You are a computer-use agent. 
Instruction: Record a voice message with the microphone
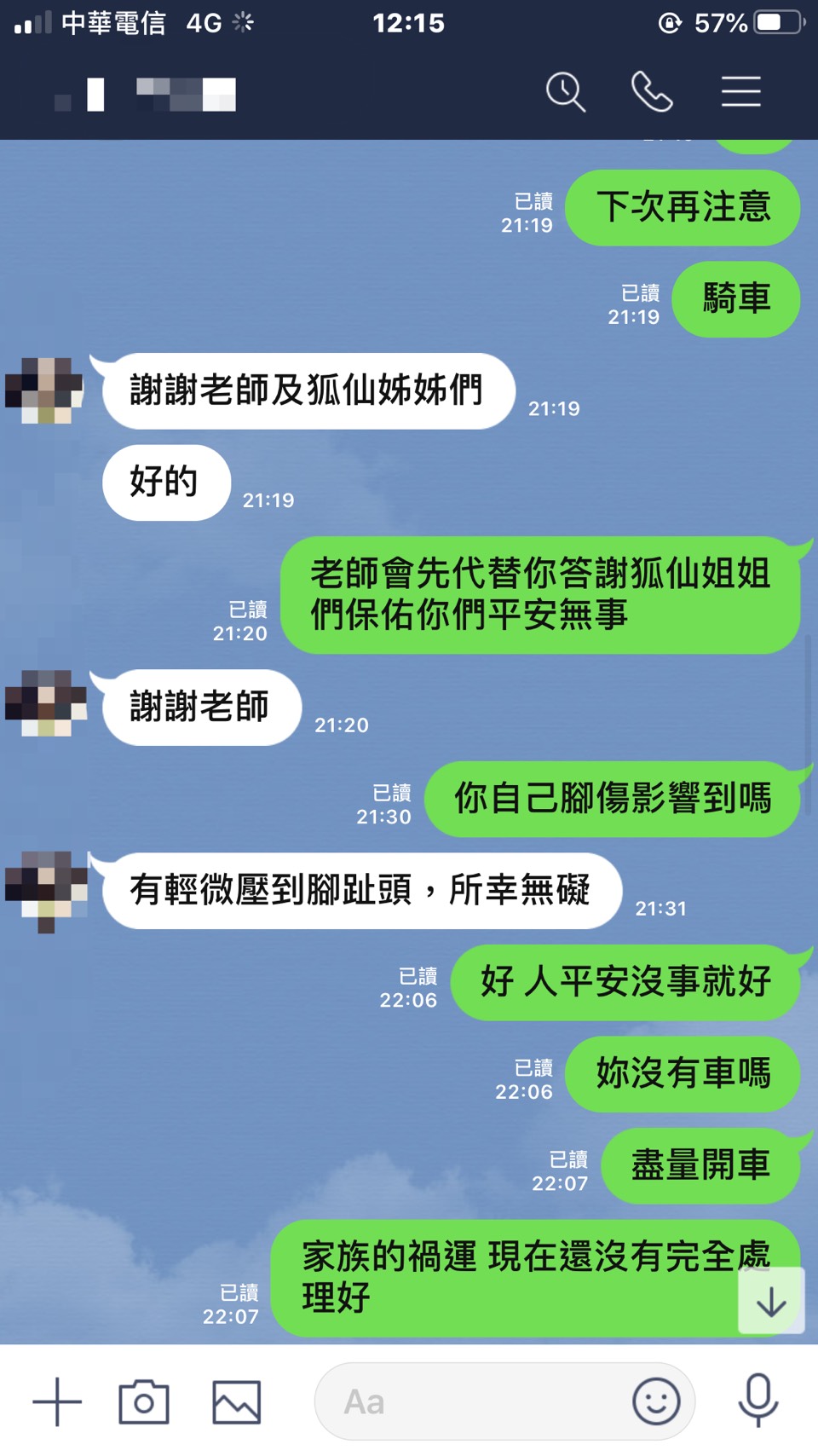tap(758, 1400)
